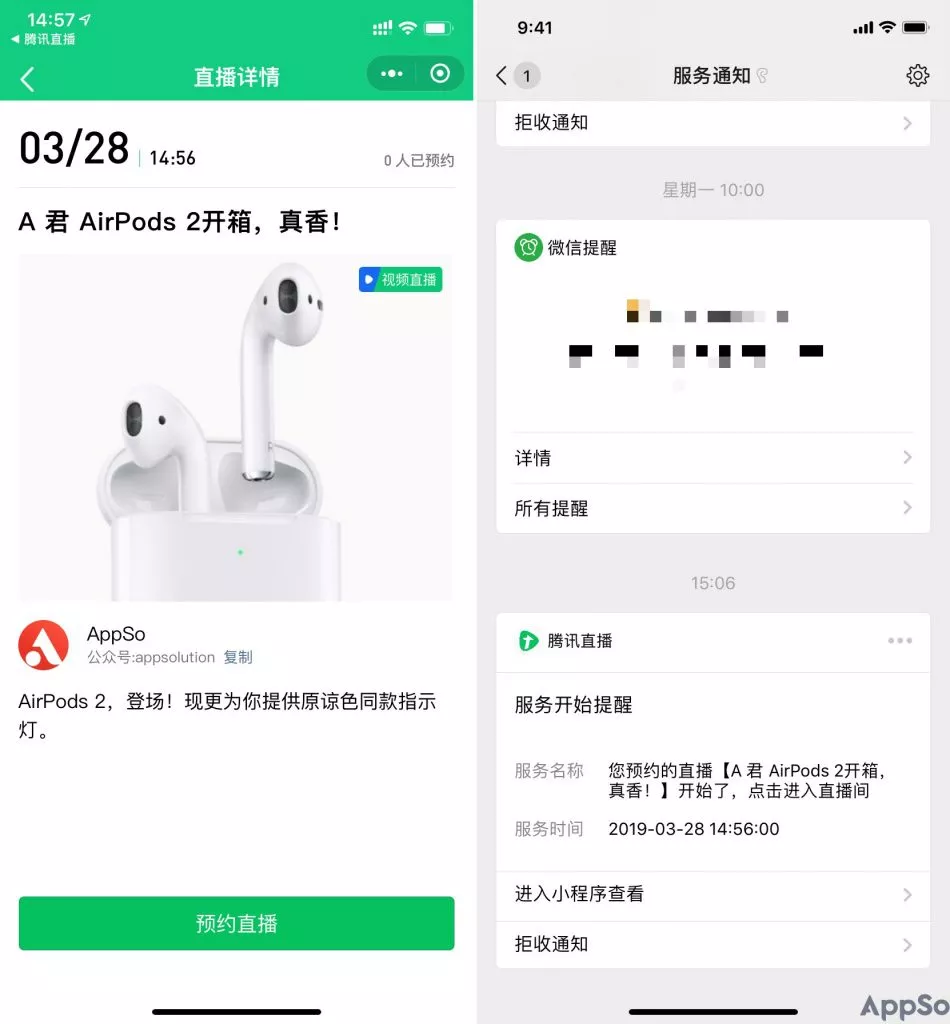View 所有提醒 in the 微信提醒 card

(712, 508)
